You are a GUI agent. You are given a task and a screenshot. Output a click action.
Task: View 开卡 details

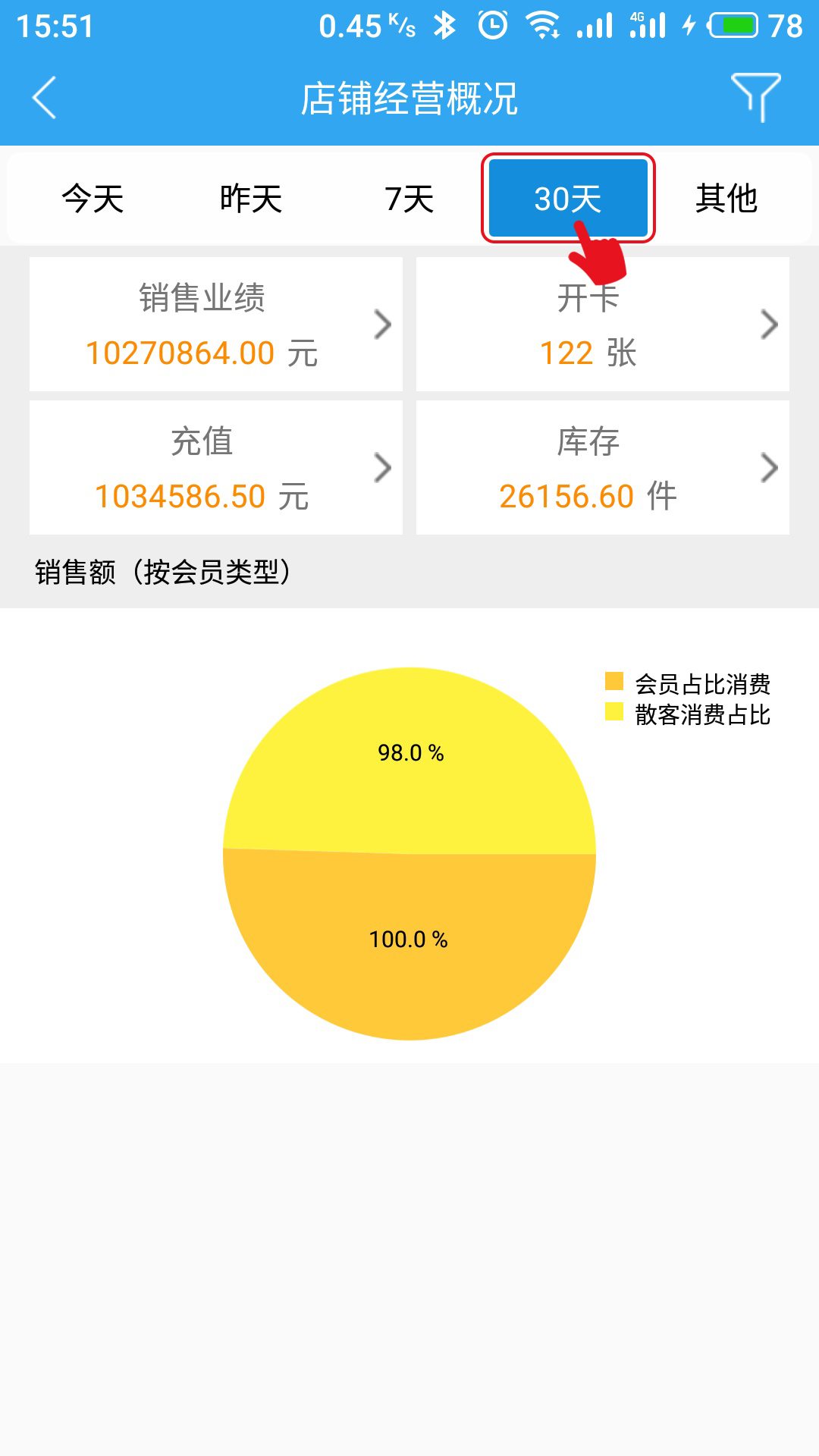point(603,325)
